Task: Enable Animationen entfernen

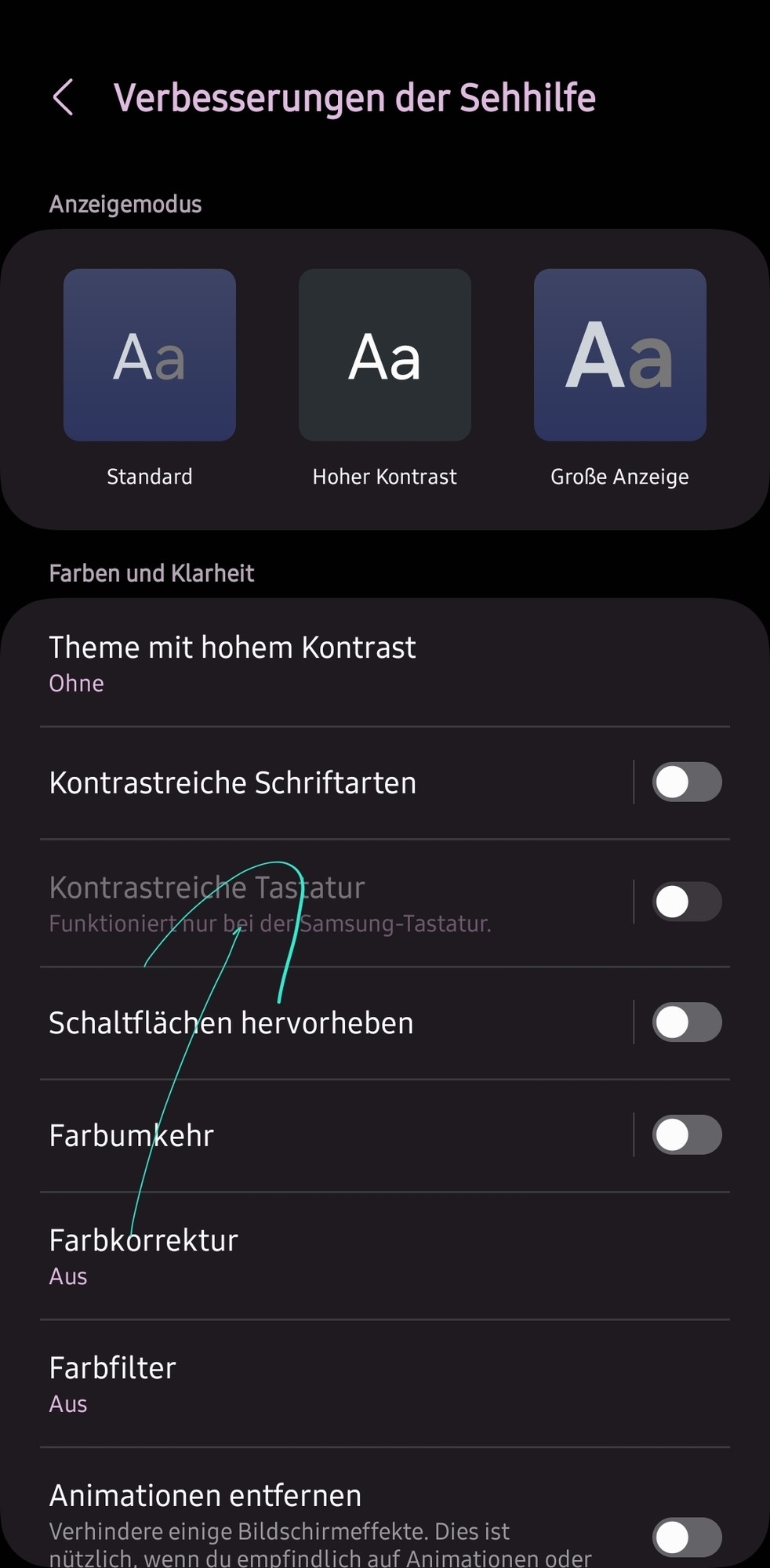Action: (x=686, y=1537)
